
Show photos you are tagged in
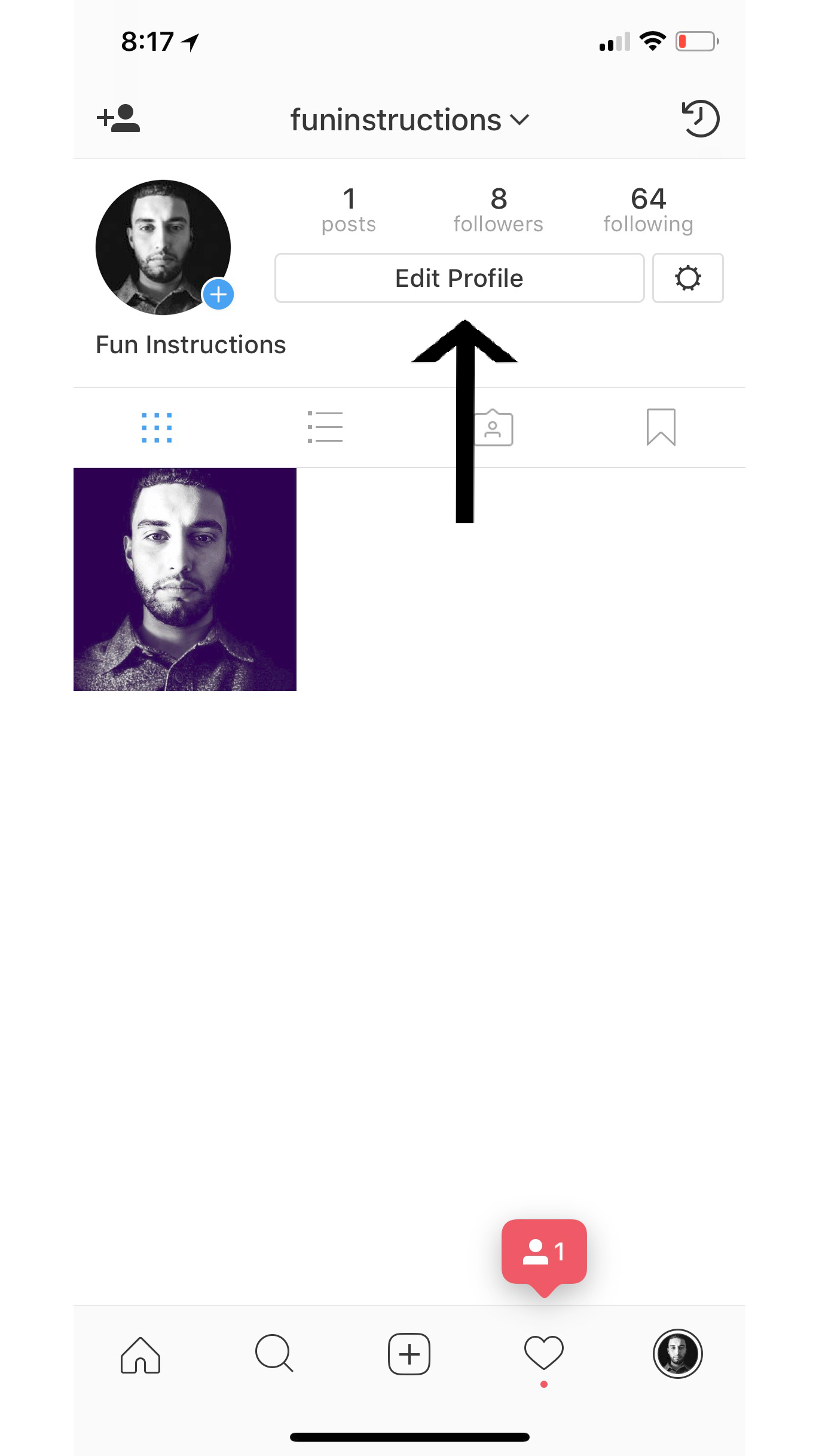(x=494, y=427)
